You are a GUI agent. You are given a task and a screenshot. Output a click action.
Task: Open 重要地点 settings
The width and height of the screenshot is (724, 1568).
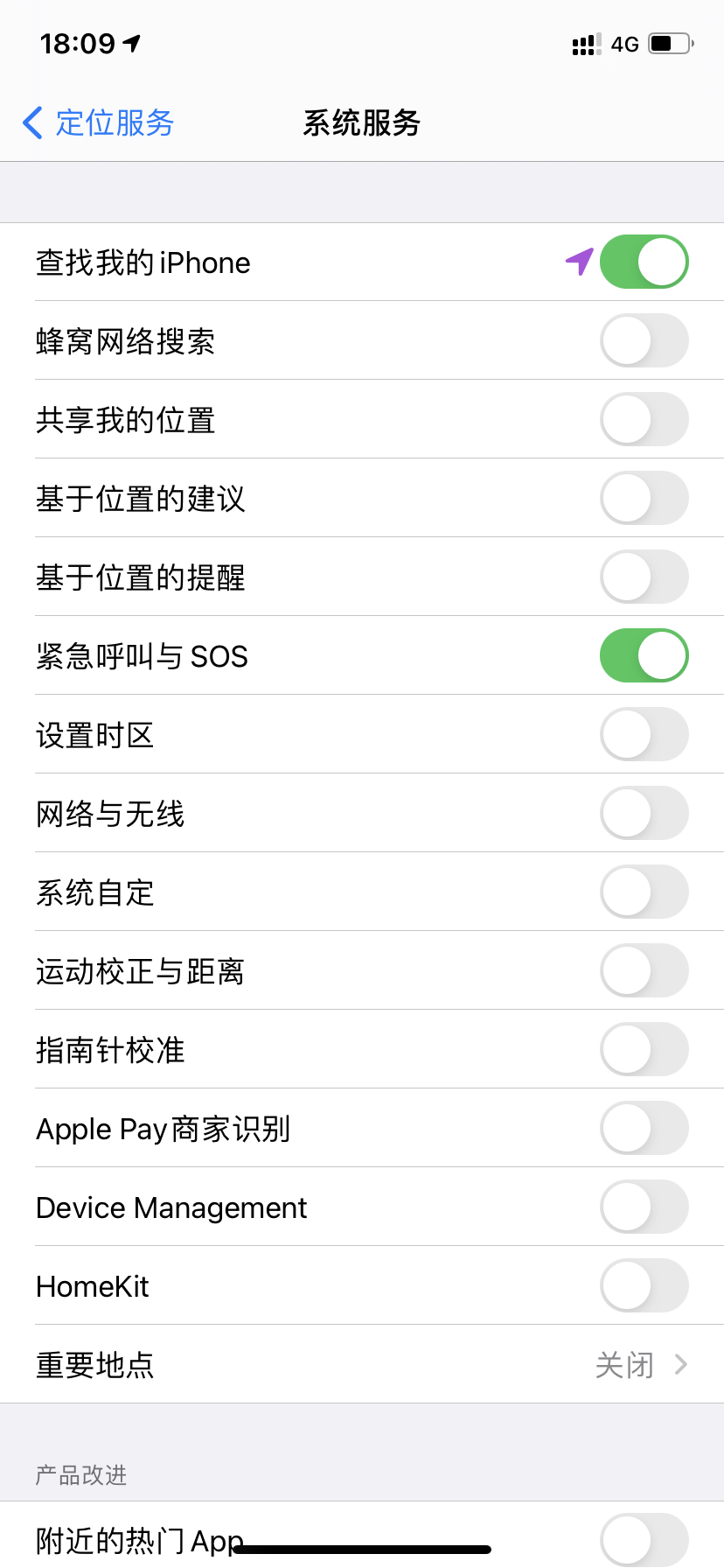tap(362, 1364)
